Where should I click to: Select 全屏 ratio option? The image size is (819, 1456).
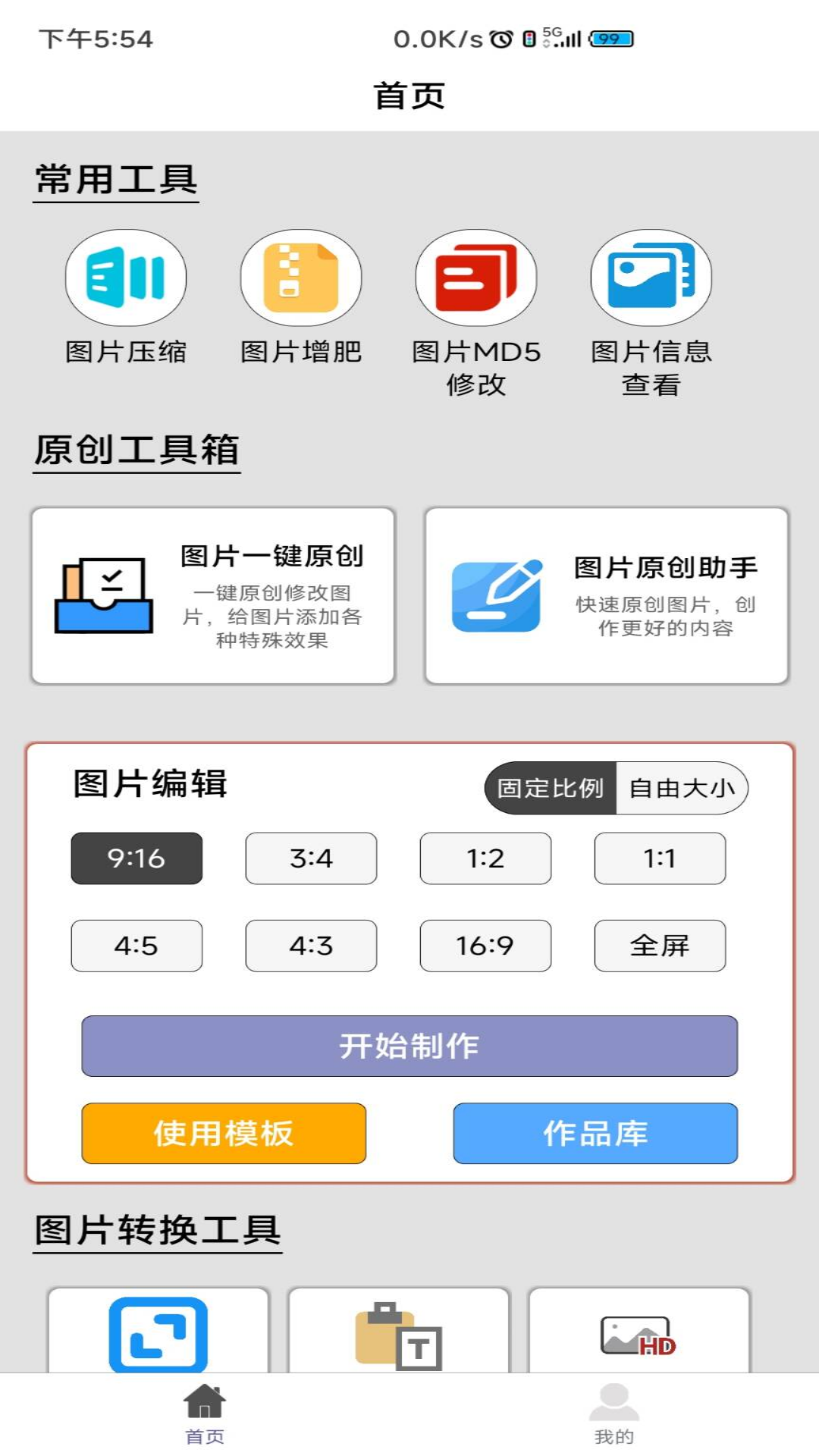tap(660, 946)
